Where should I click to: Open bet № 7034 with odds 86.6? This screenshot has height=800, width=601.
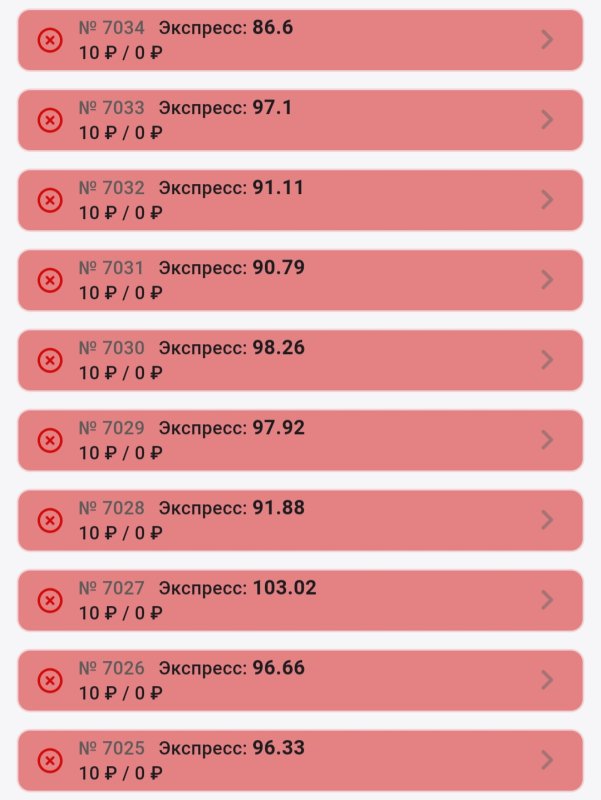(300, 40)
